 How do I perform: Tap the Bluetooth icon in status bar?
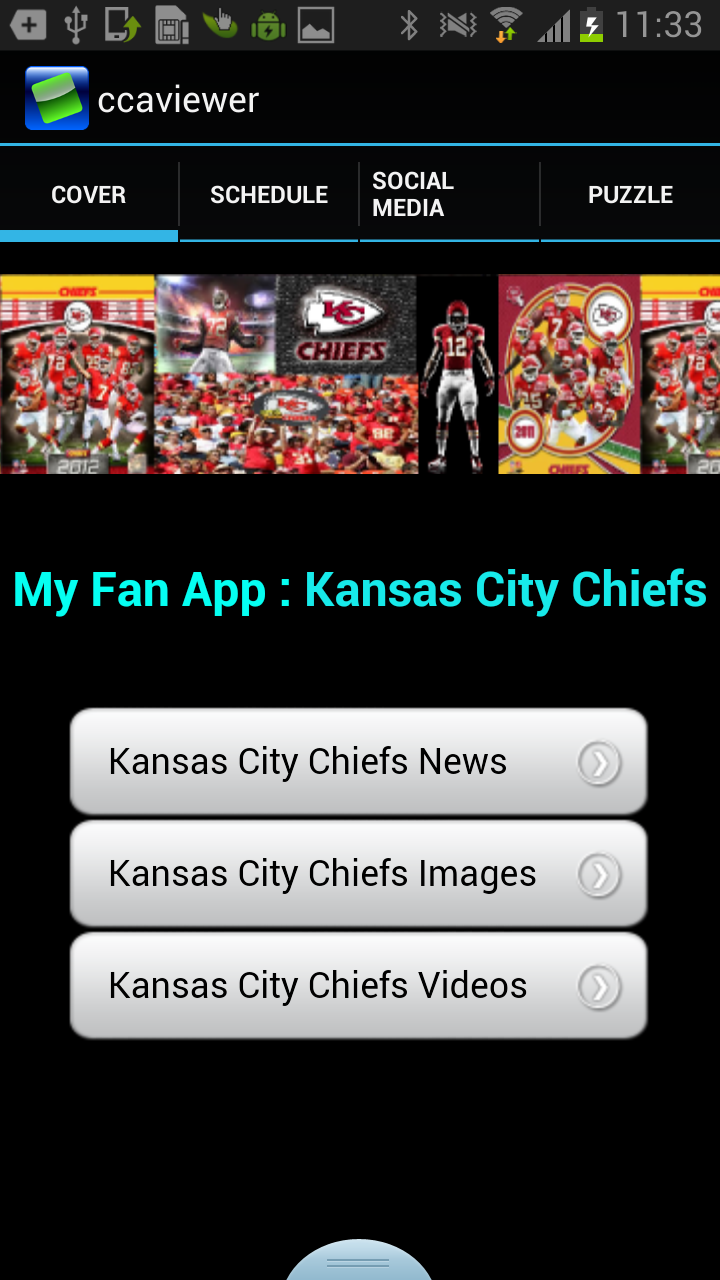tap(408, 25)
